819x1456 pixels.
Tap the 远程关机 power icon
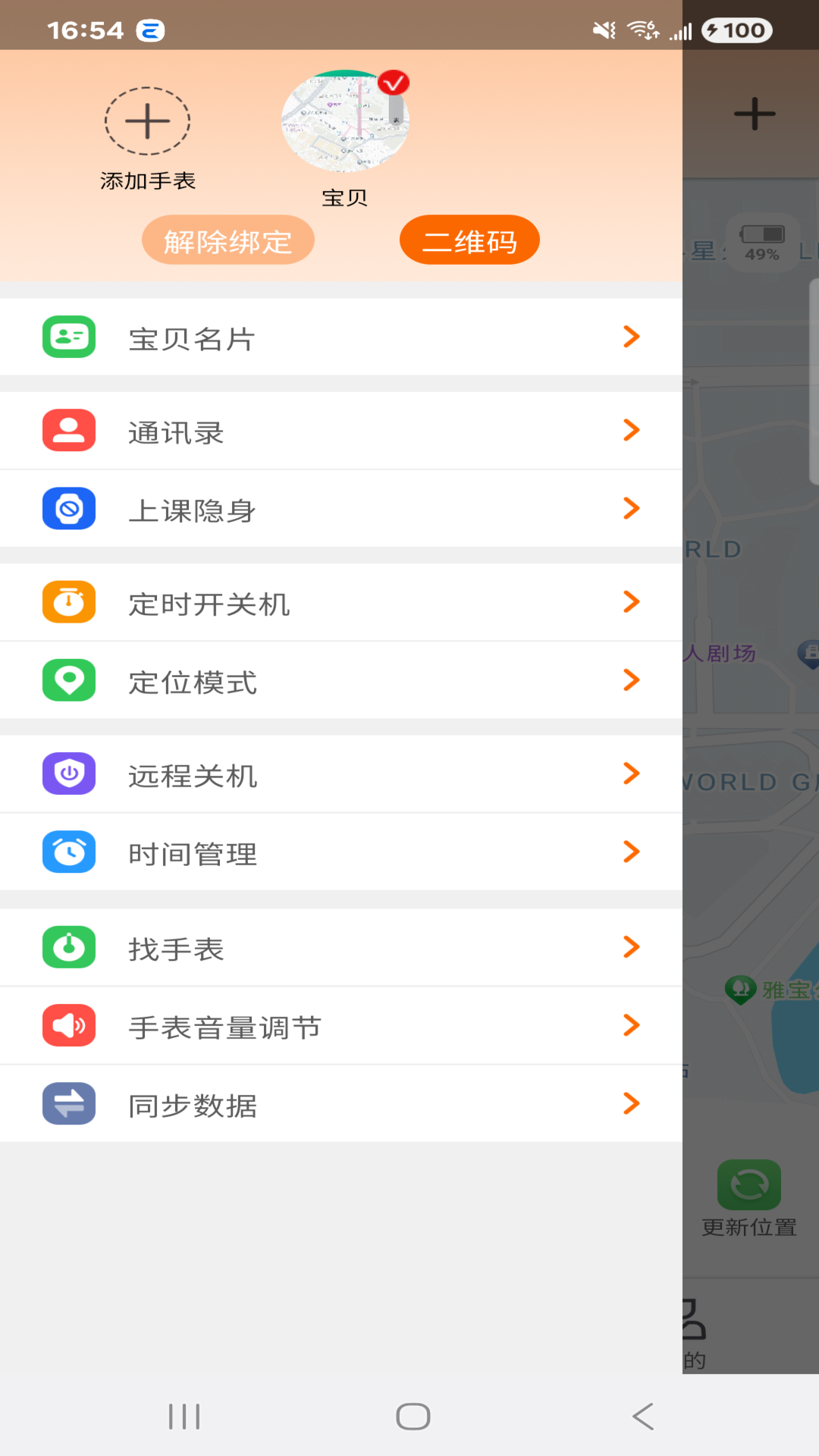(x=68, y=773)
